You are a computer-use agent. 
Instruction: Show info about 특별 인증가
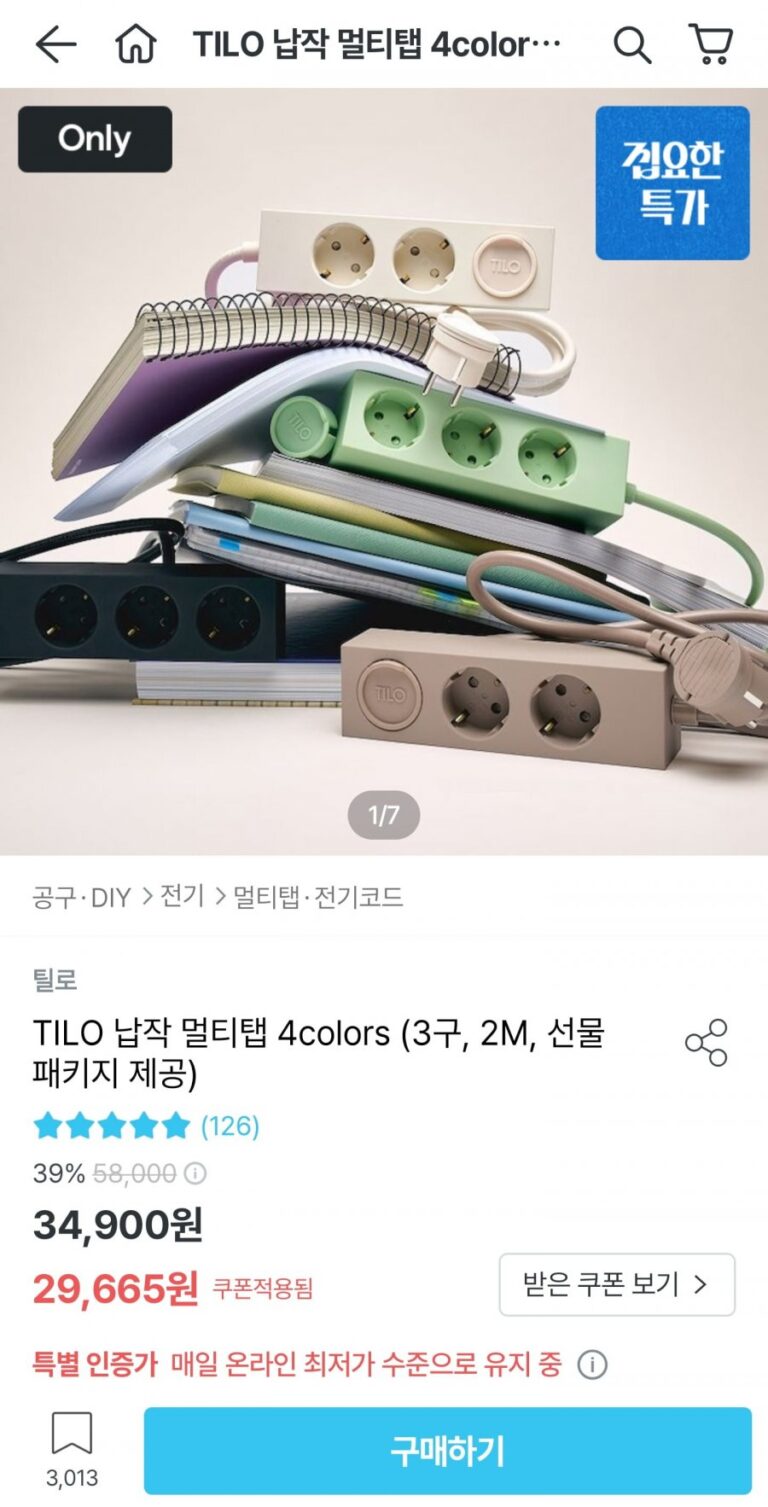[592, 1364]
